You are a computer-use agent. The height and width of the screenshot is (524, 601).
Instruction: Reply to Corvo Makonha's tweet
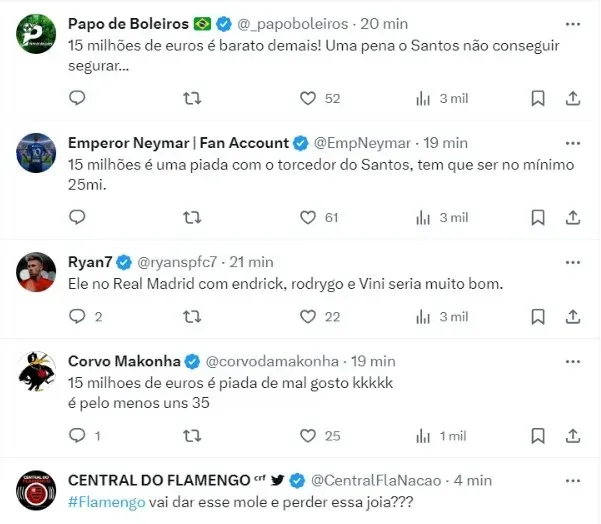(x=77, y=435)
